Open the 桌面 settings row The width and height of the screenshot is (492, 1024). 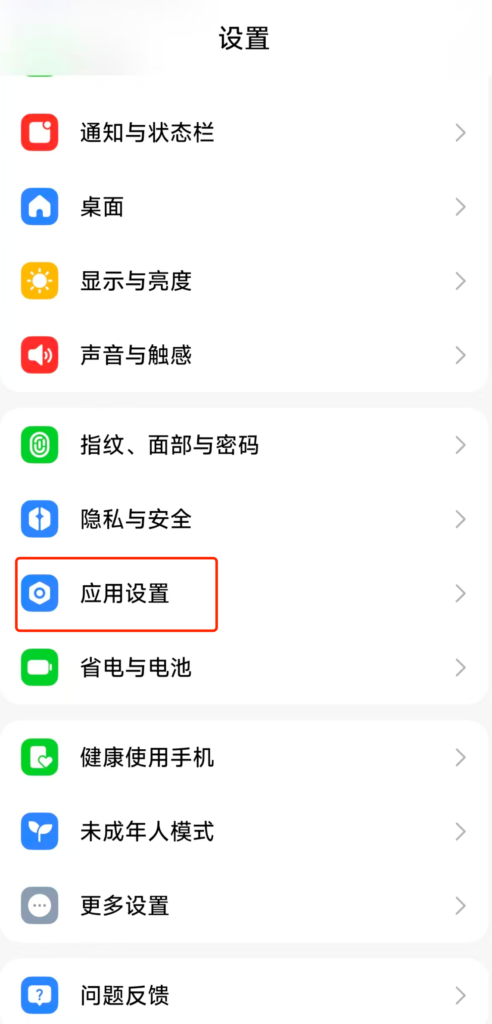point(244,208)
